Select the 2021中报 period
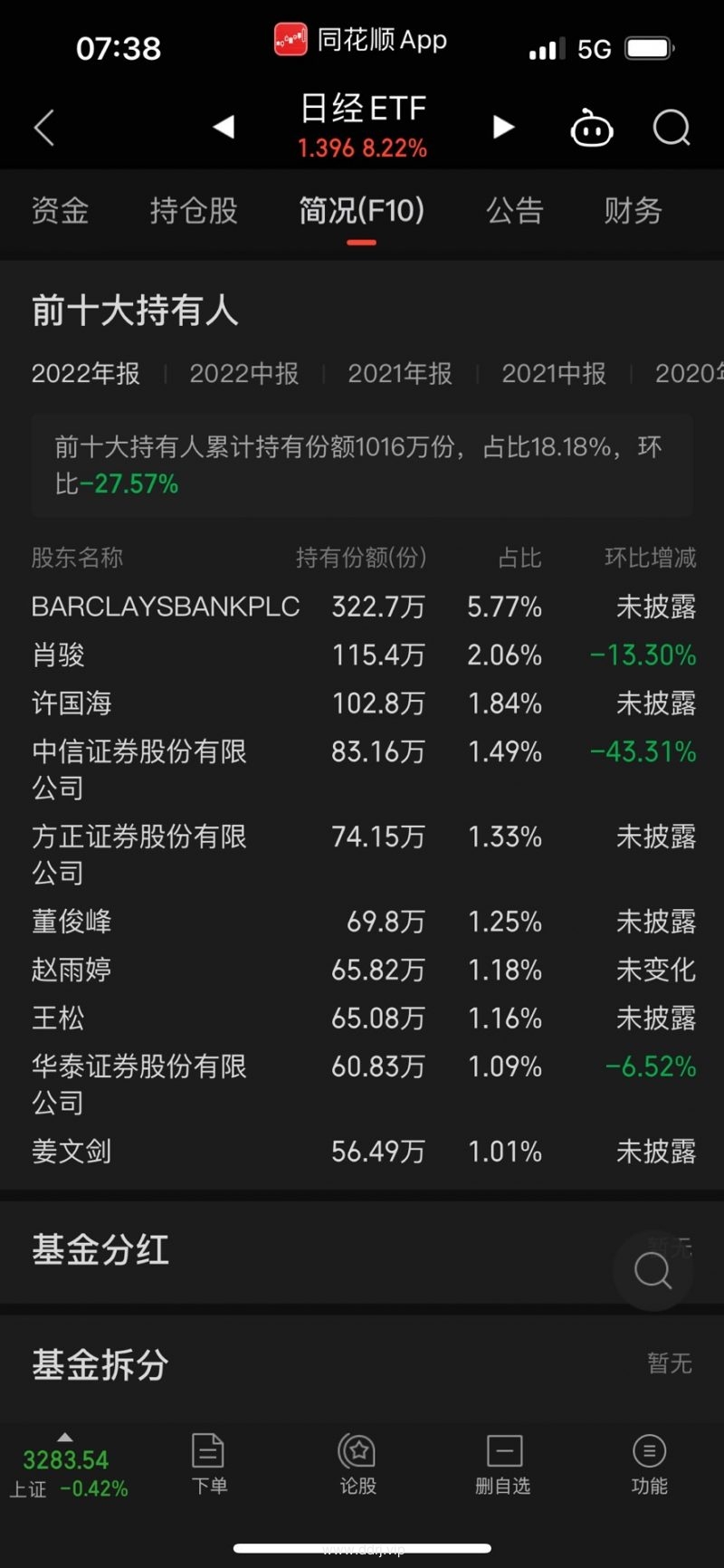This screenshot has height=1568, width=724. (554, 373)
